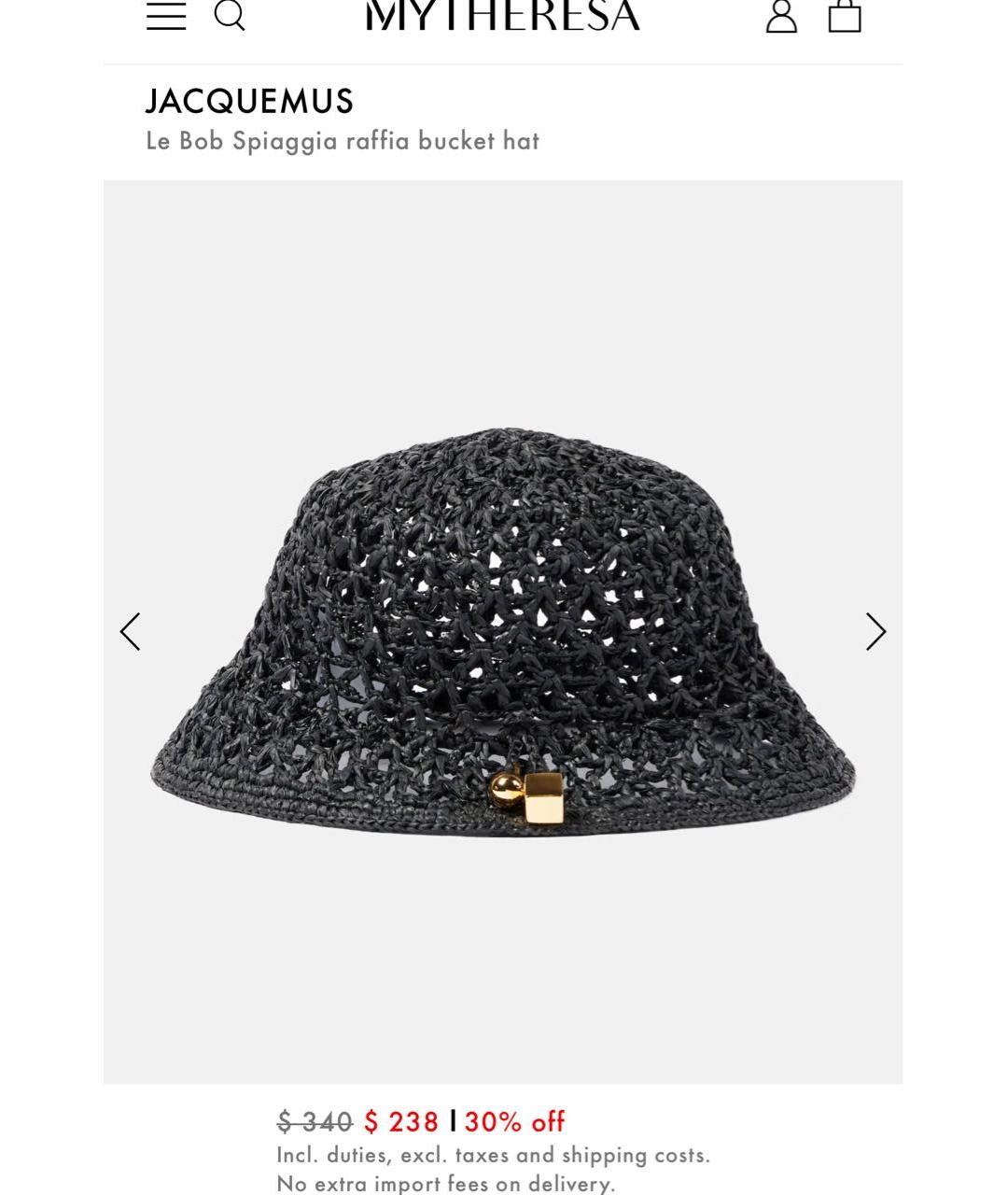Screen dimensions: 1008x1195
Task: Show the next product image
Action: point(875,632)
